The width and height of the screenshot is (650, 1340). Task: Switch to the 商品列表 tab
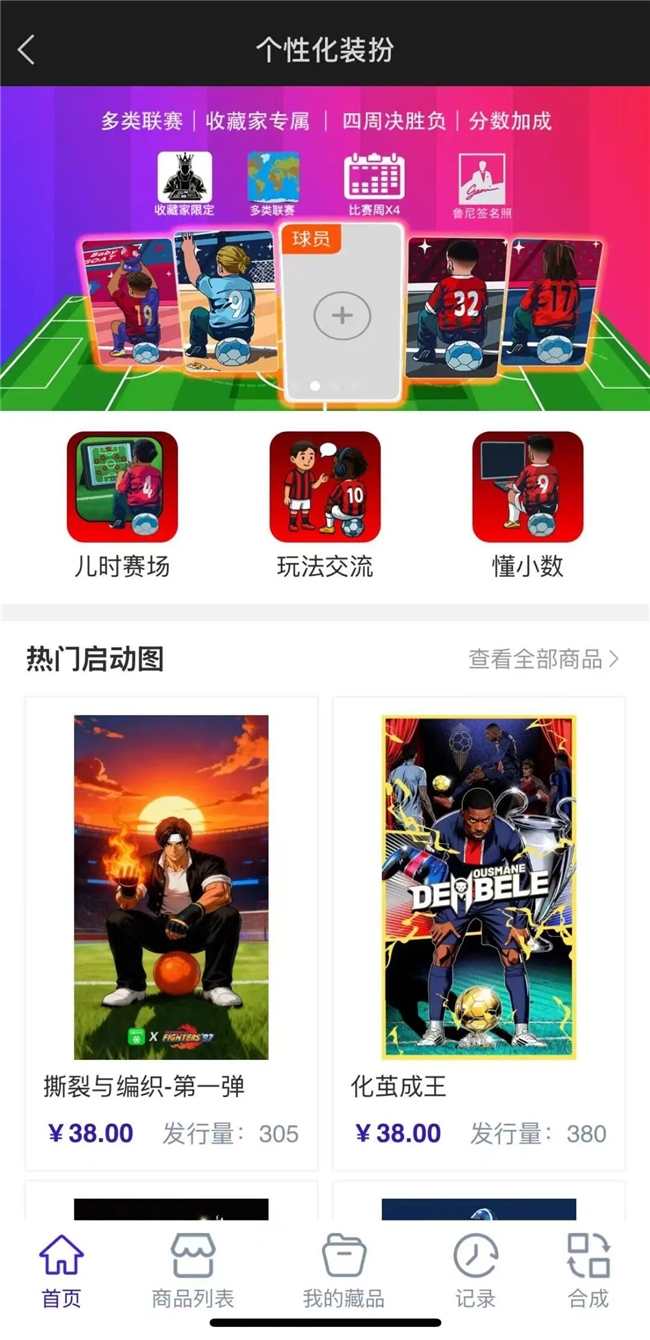pyautogui.click(x=193, y=1270)
